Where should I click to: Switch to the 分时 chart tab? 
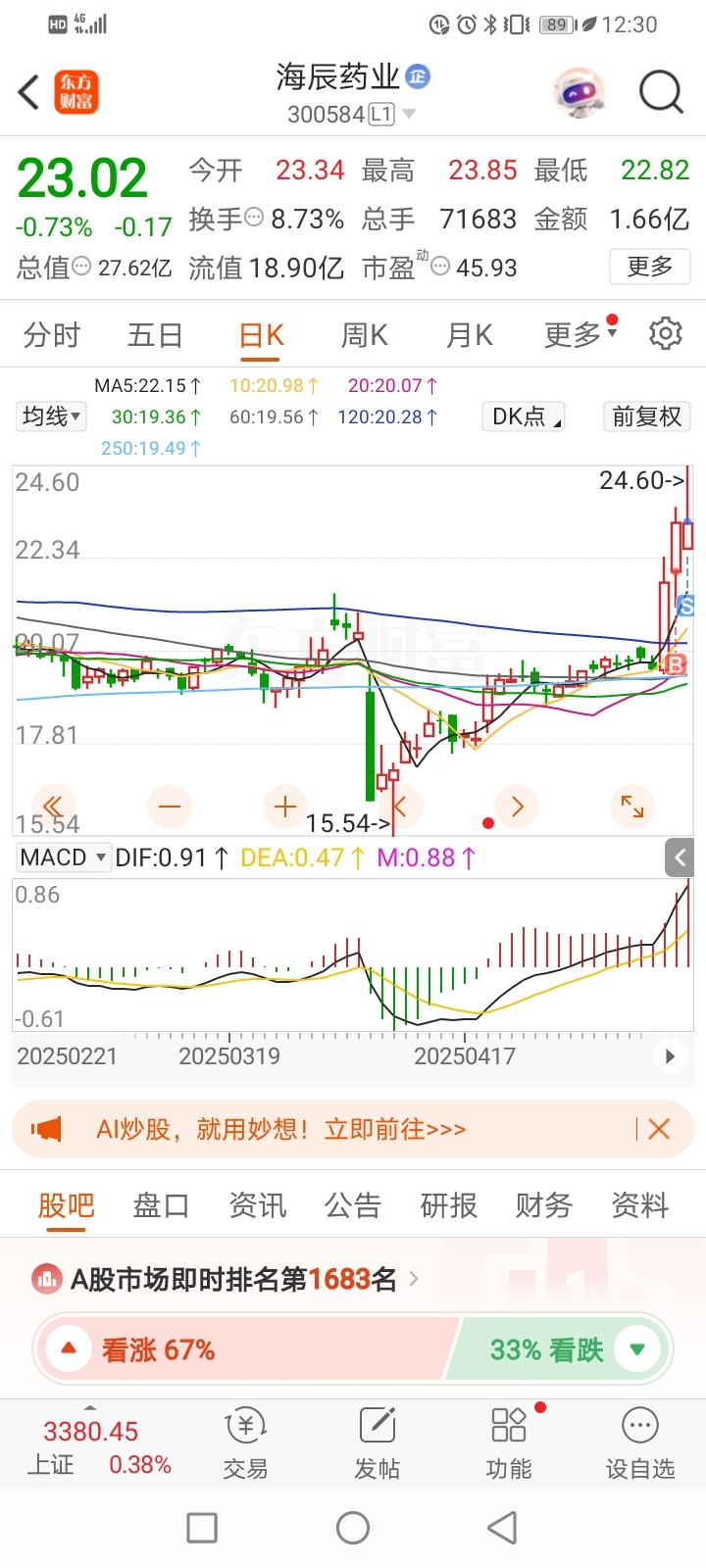(x=52, y=336)
